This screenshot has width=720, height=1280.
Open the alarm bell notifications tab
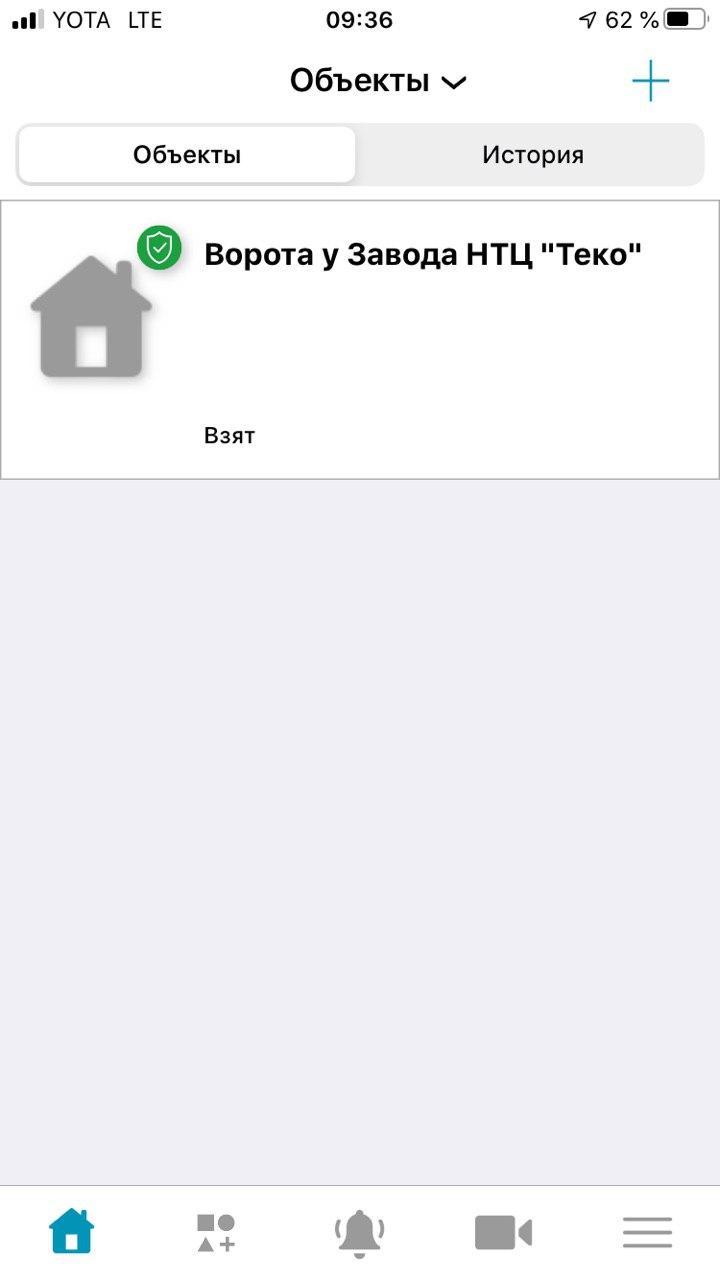[x=360, y=1232]
